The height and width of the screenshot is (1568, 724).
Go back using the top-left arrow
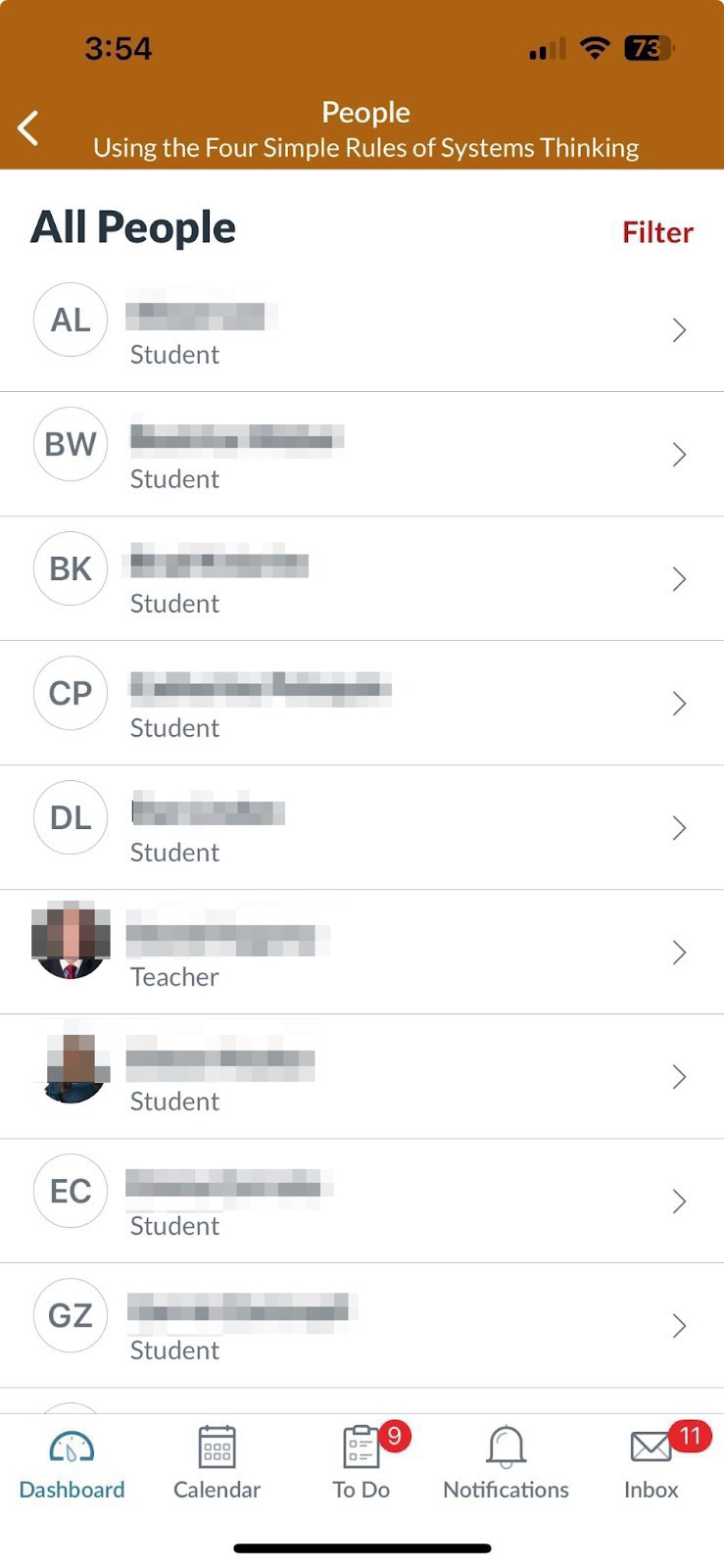(x=28, y=128)
